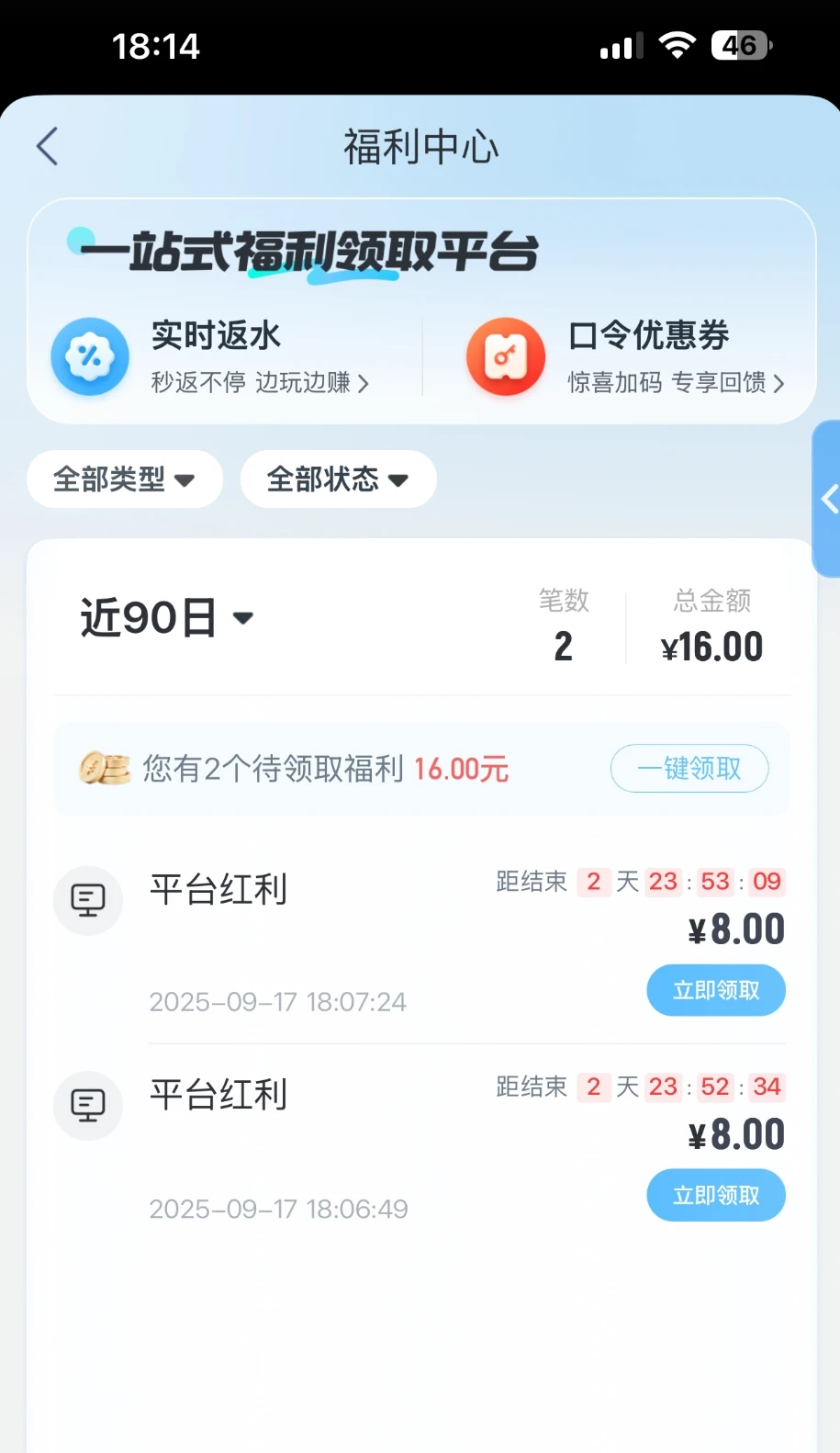Expand the 近90日 date range selector
840x1453 pixels.
point(165,617)
